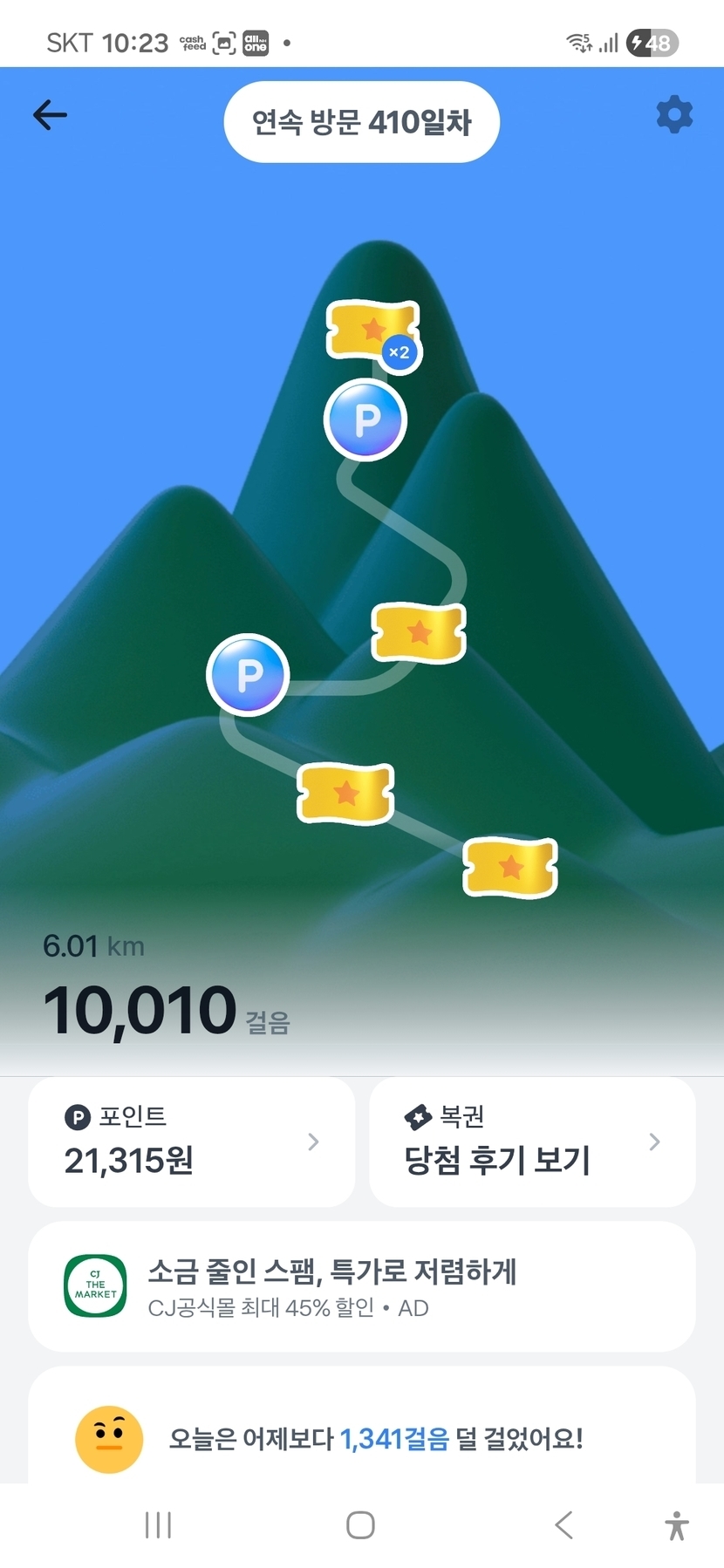Tap the 연속 방문 410일차 pill
This screenshot has width=724, height=1568.
point(361,122)
